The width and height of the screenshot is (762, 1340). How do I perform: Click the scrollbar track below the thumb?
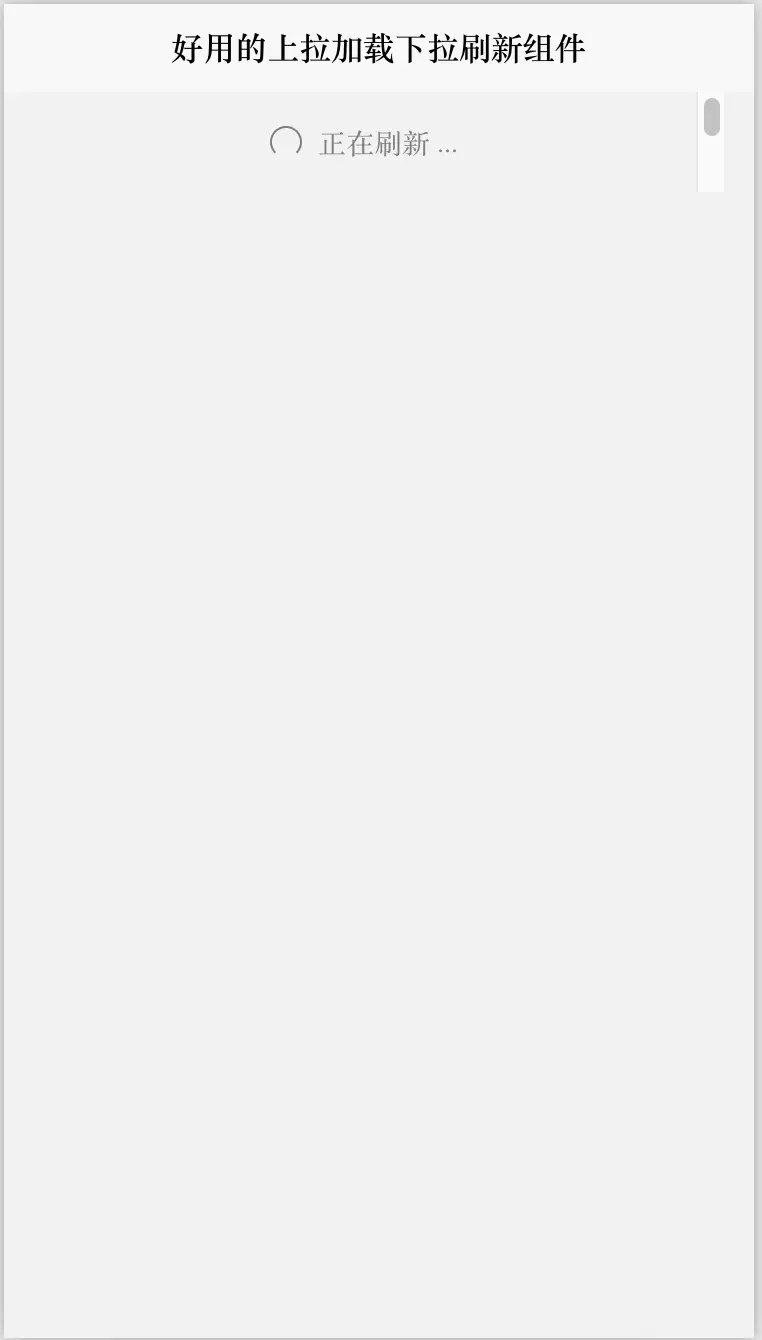click(711, 164)
